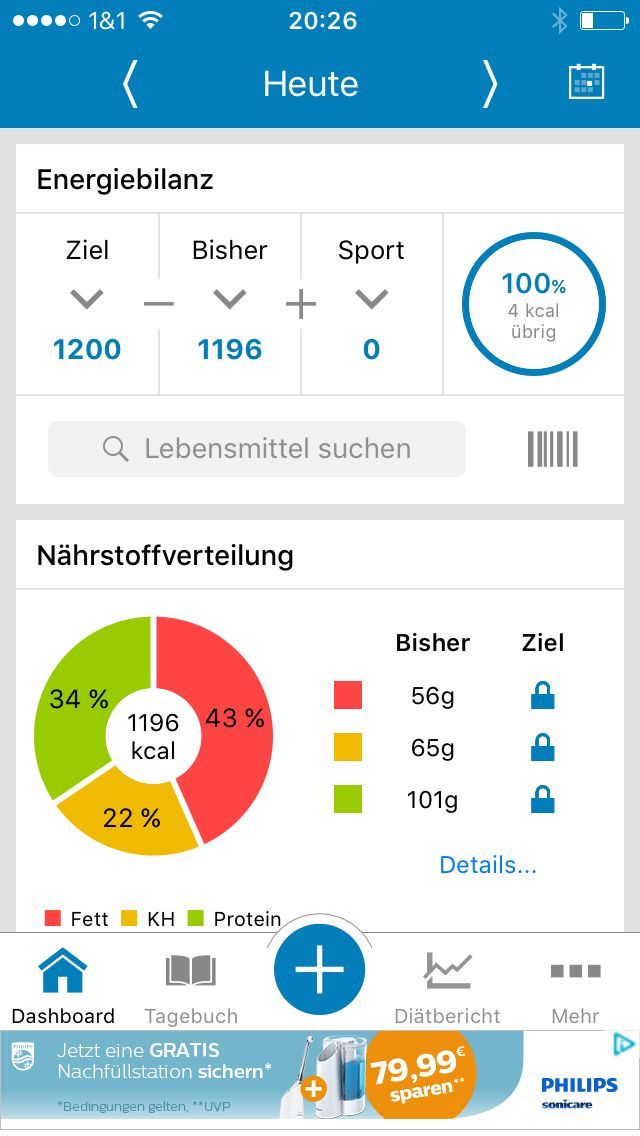Screen dimensions: 640x1136
Task: Expand the Bisher chevron
Action: 230,298
